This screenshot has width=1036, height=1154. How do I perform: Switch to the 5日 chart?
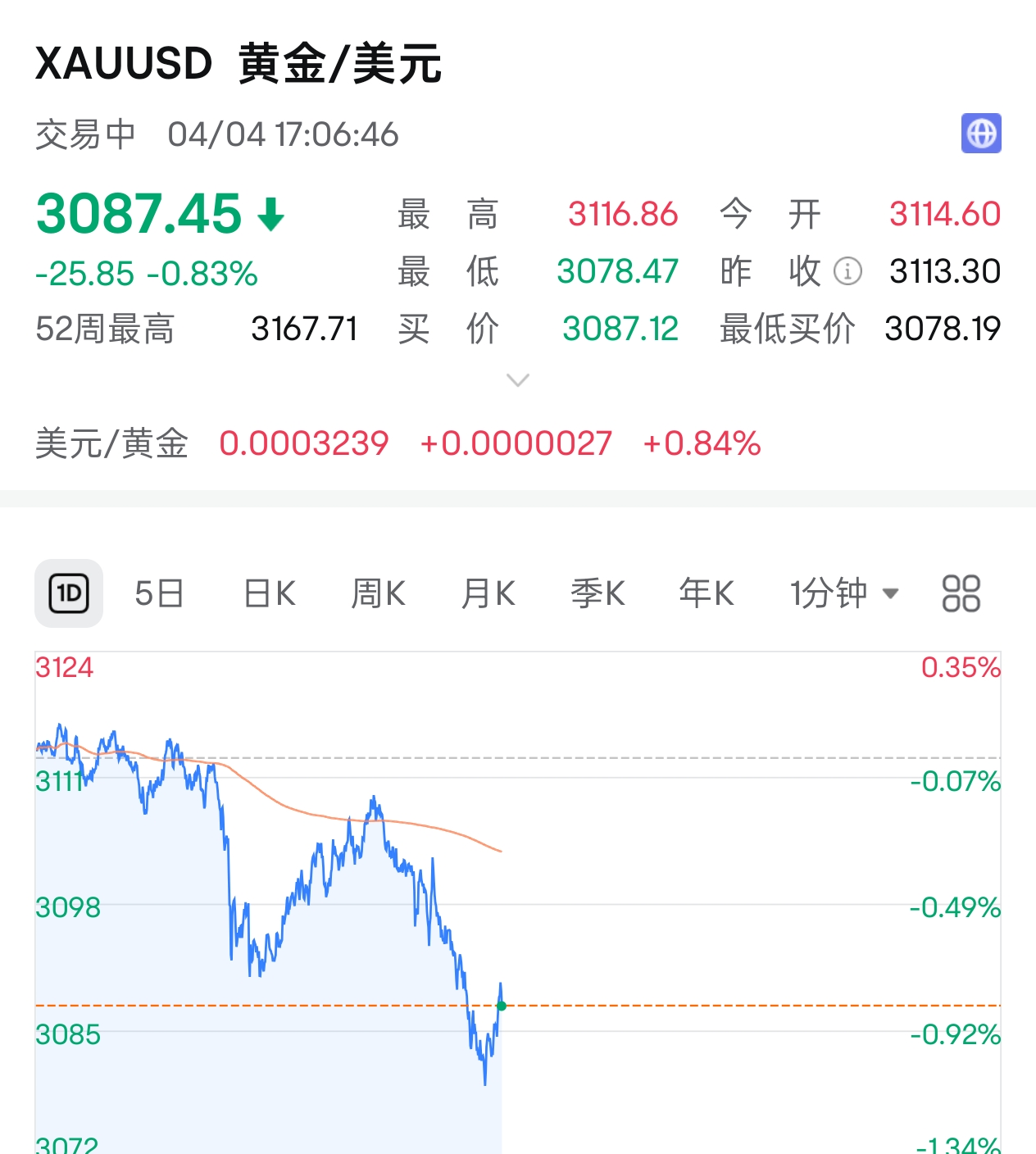[159, 593]
